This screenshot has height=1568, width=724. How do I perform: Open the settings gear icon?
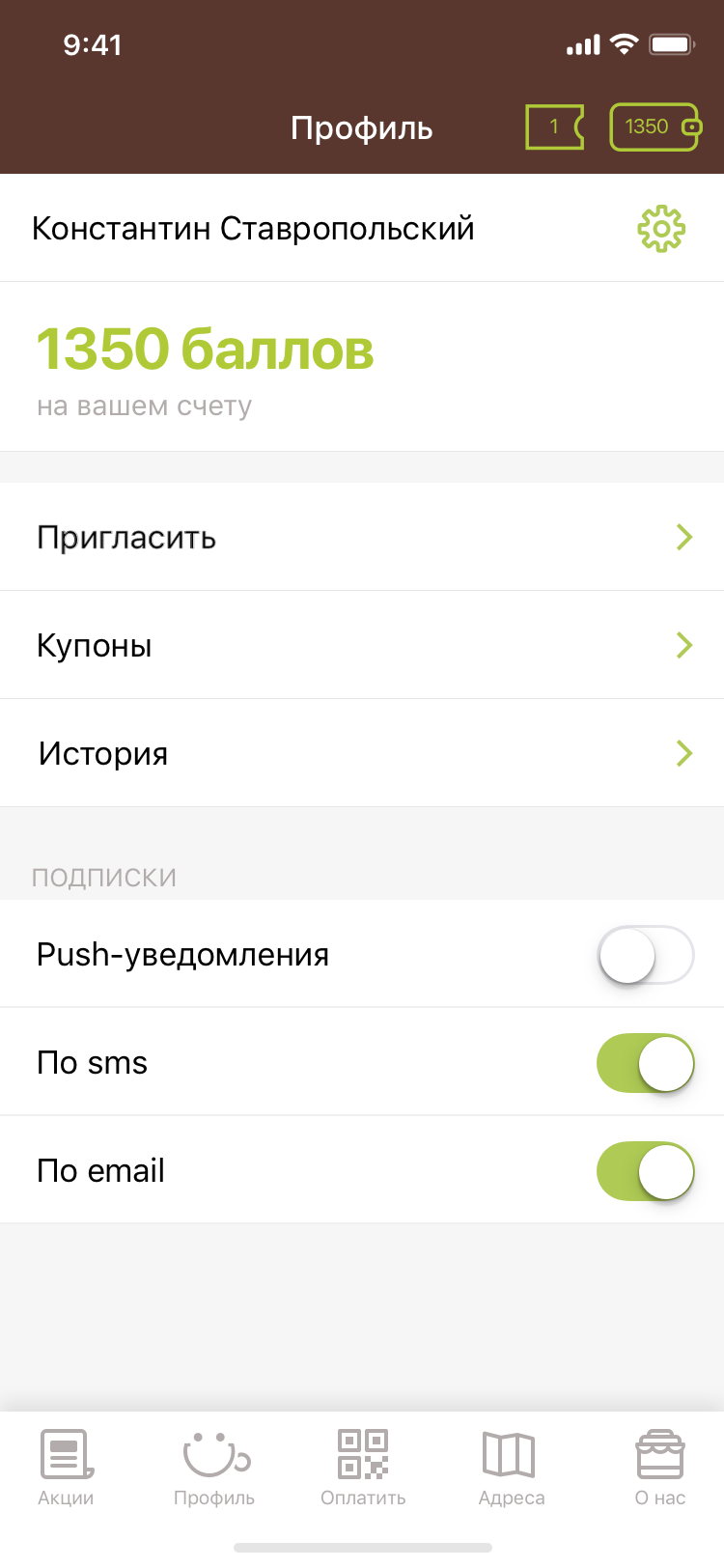pos(661,229)
